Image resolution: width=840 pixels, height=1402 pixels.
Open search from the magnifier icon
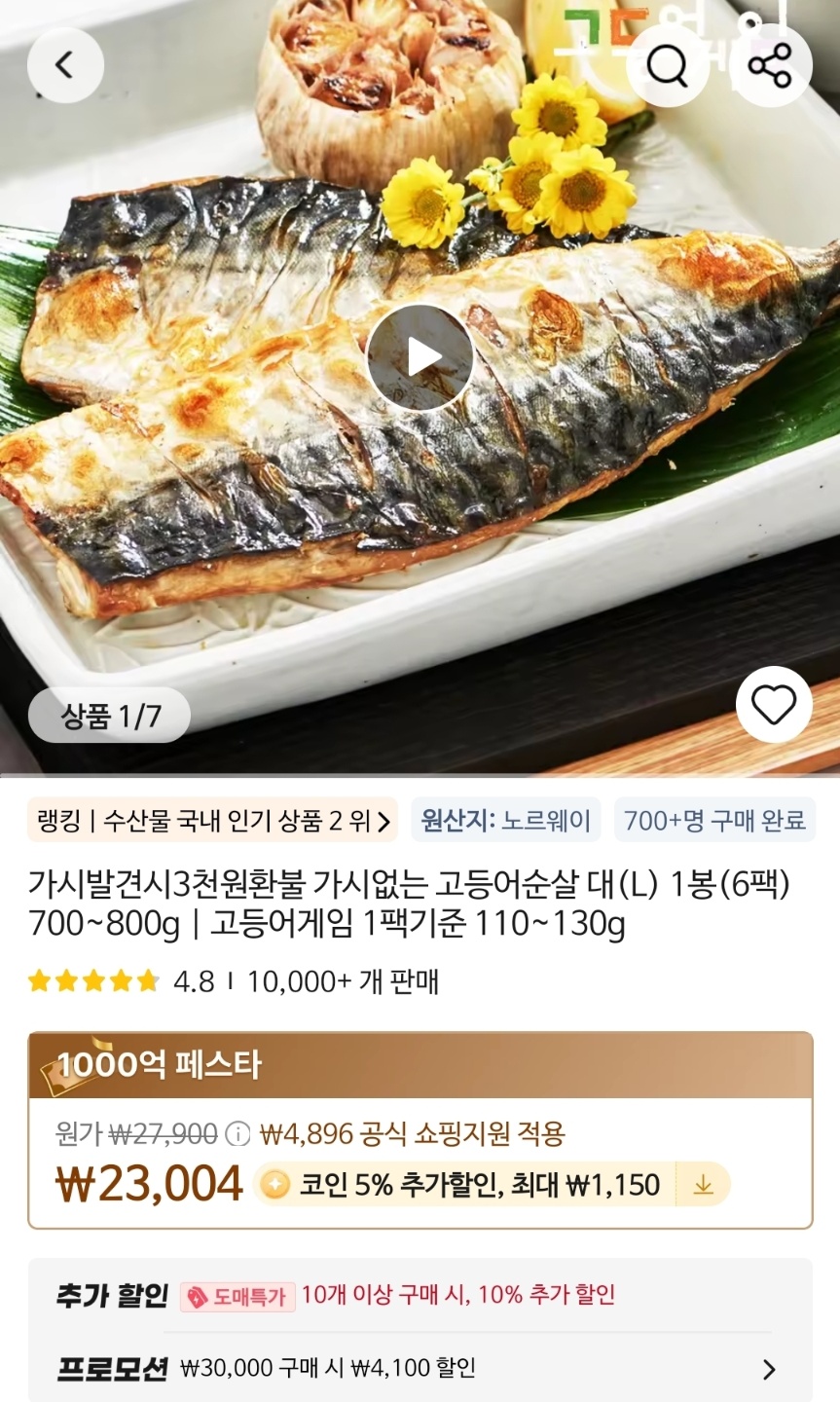[668, 66]
